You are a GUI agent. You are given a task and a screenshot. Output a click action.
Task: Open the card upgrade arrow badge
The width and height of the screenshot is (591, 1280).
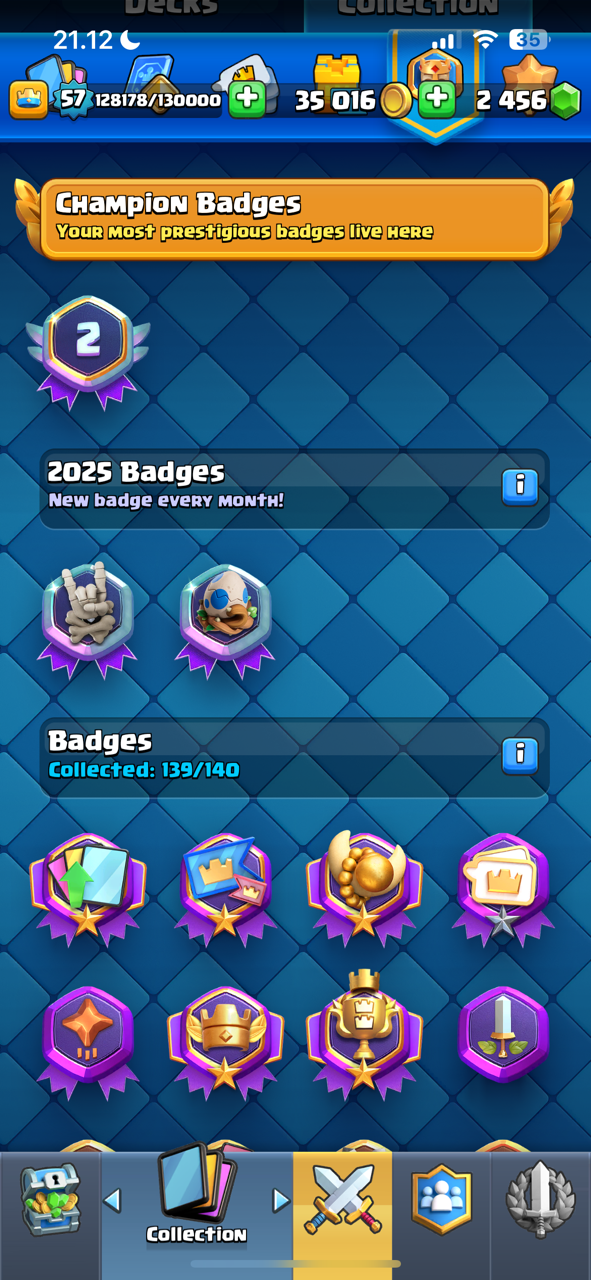tap(88, 887)
